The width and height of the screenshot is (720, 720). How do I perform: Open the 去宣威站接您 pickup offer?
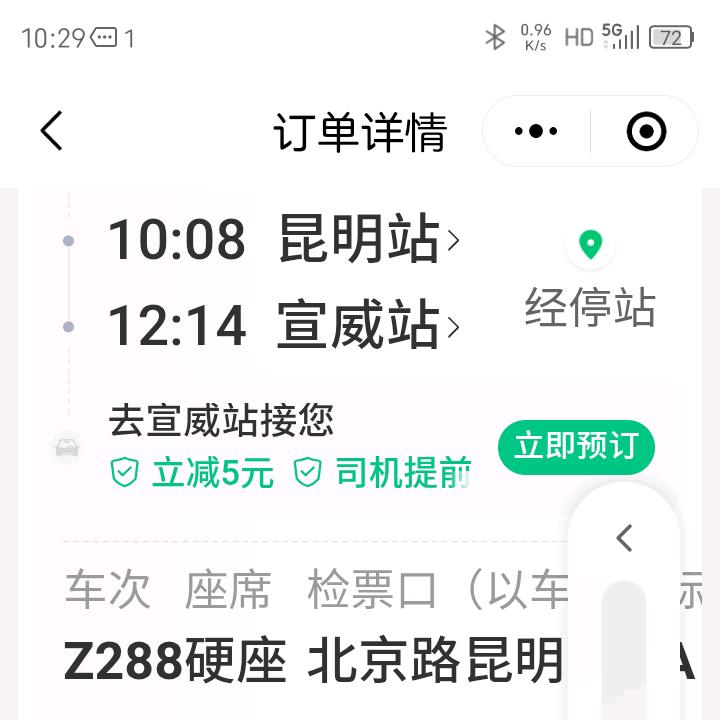click(x=221, y=420)
